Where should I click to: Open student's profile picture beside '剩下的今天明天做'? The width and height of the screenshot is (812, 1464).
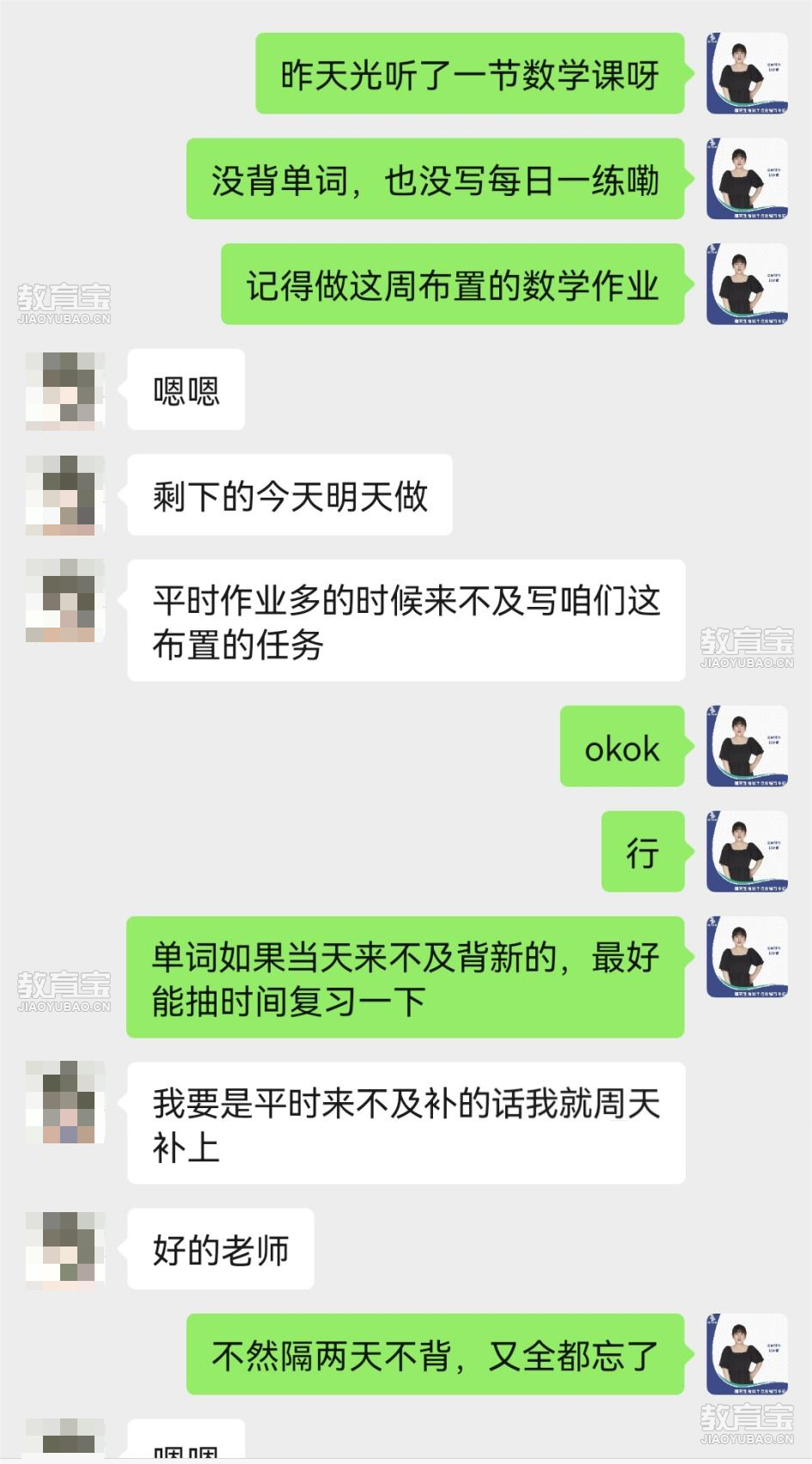[x=65, y=495]
